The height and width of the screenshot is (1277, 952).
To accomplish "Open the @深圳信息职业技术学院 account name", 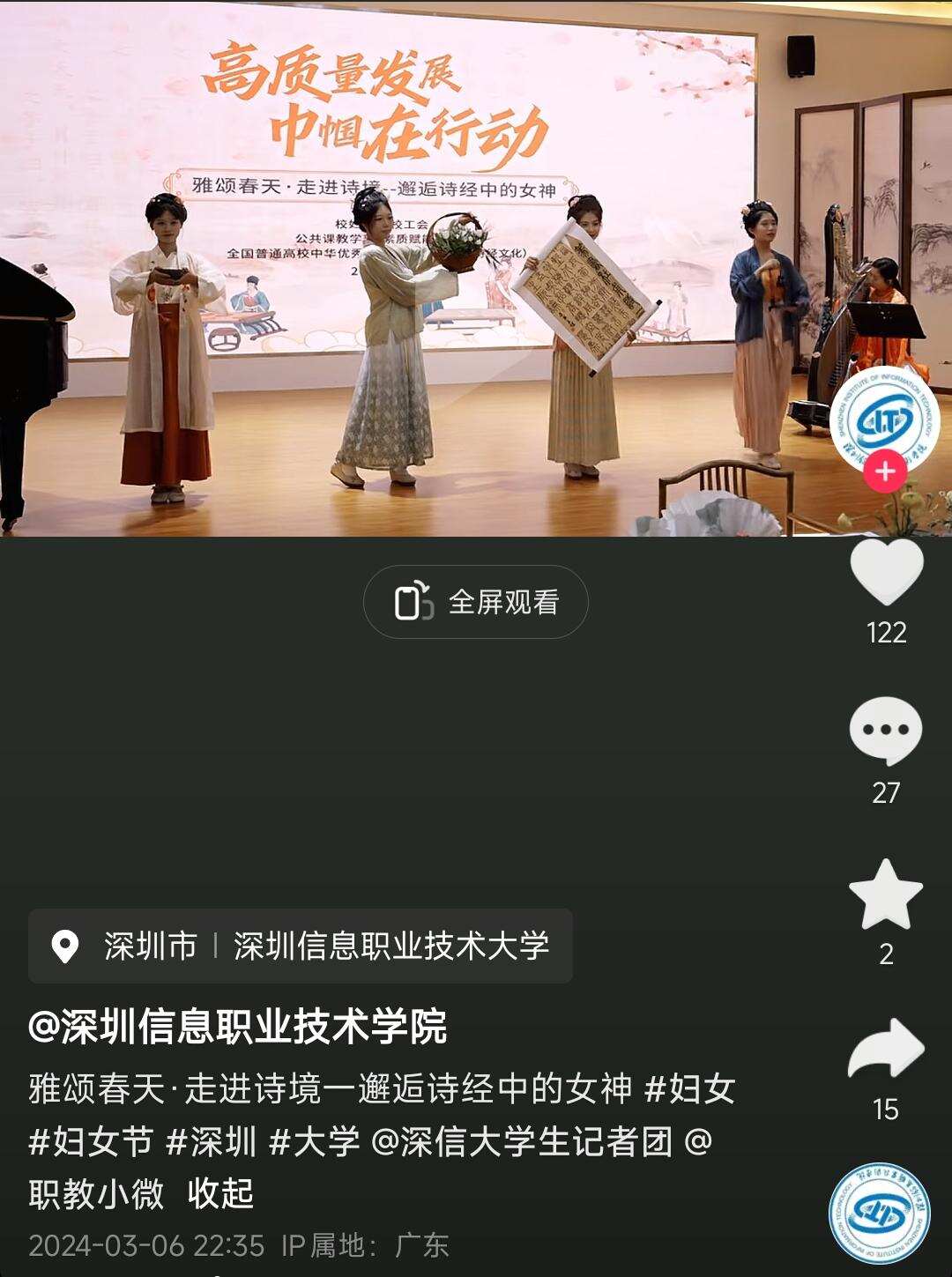I will point(238,1027).
